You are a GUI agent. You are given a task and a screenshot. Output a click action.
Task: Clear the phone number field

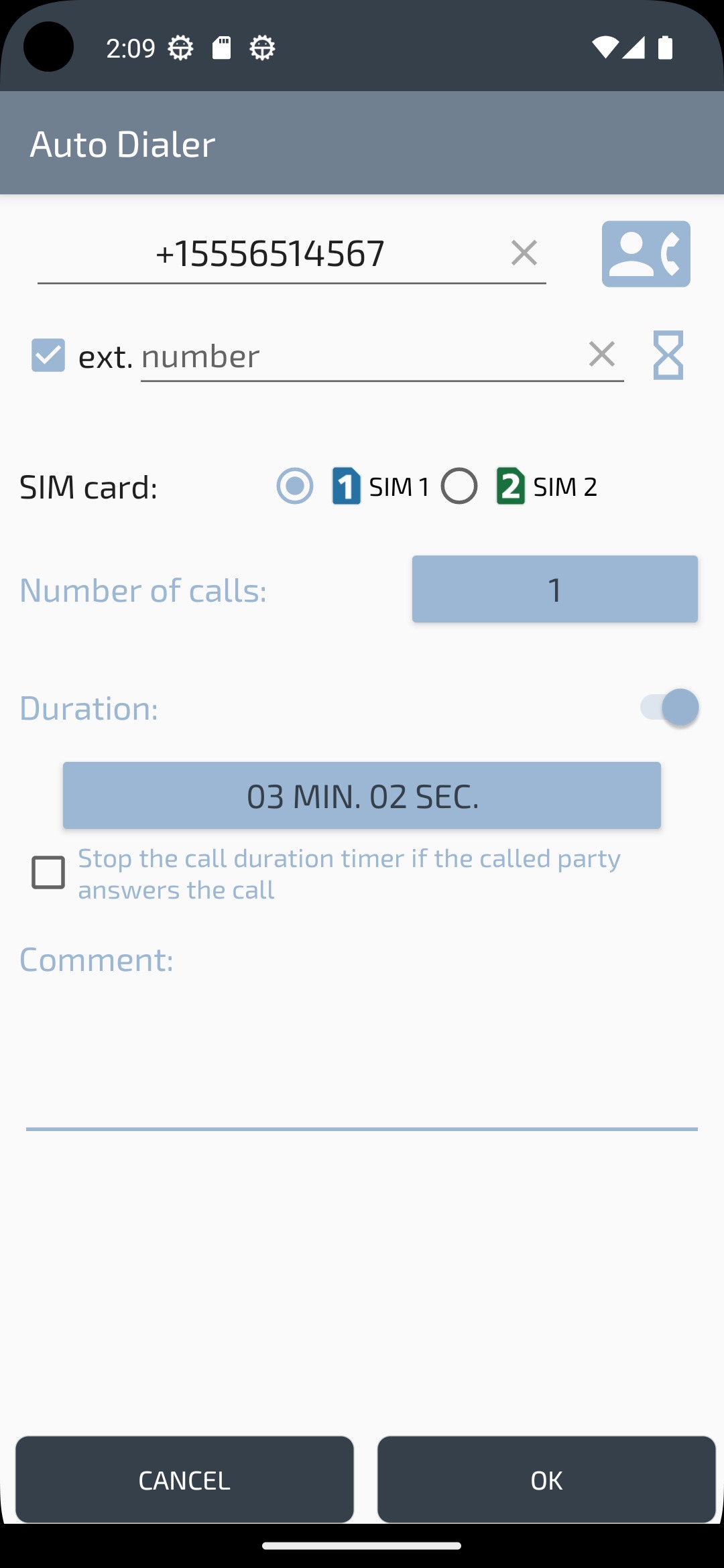(x=524, y=253)
